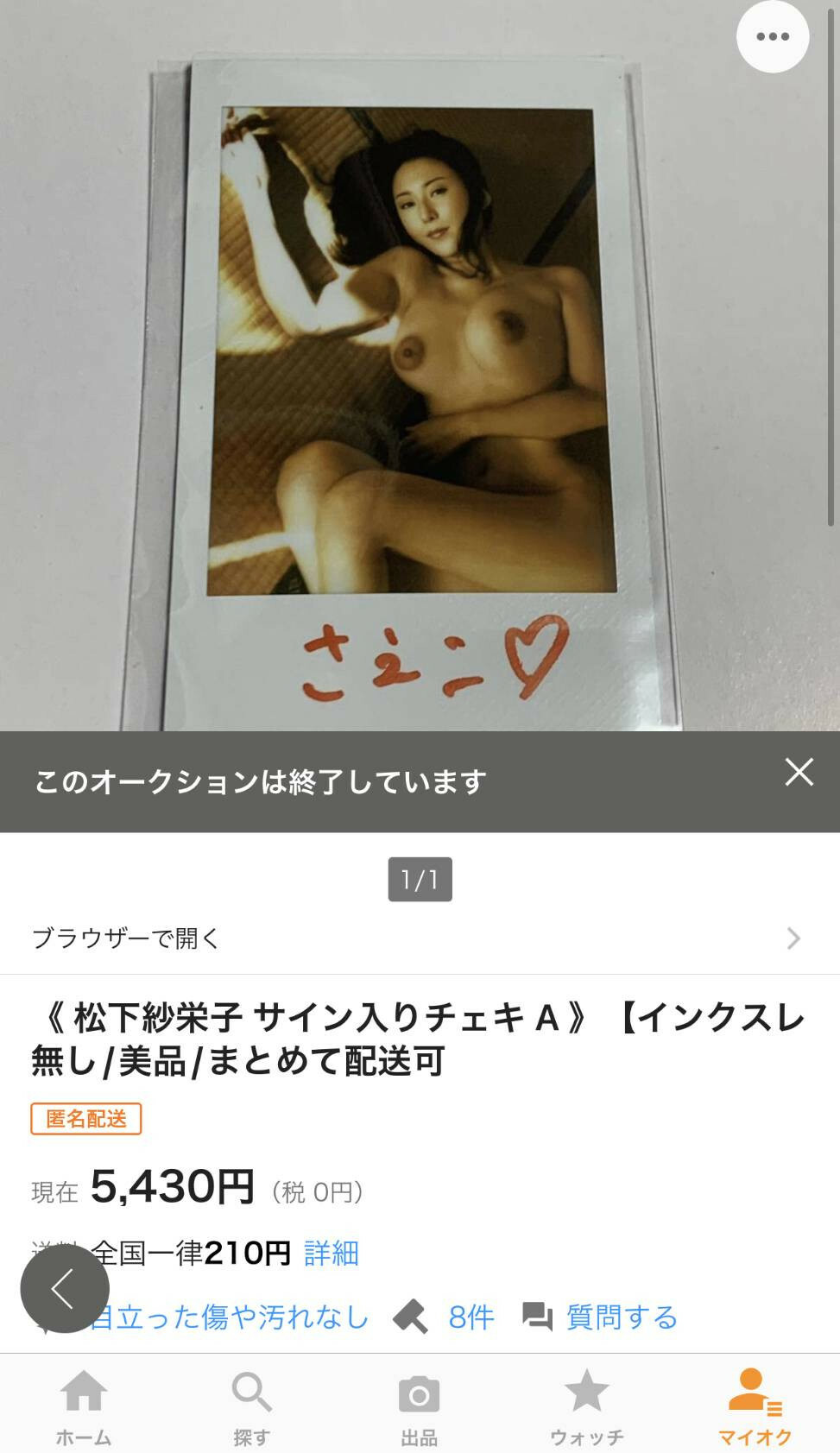Open the 出品 camera tab
The height and width of the screenshot is (1453, 840).
pos(419,1407)
